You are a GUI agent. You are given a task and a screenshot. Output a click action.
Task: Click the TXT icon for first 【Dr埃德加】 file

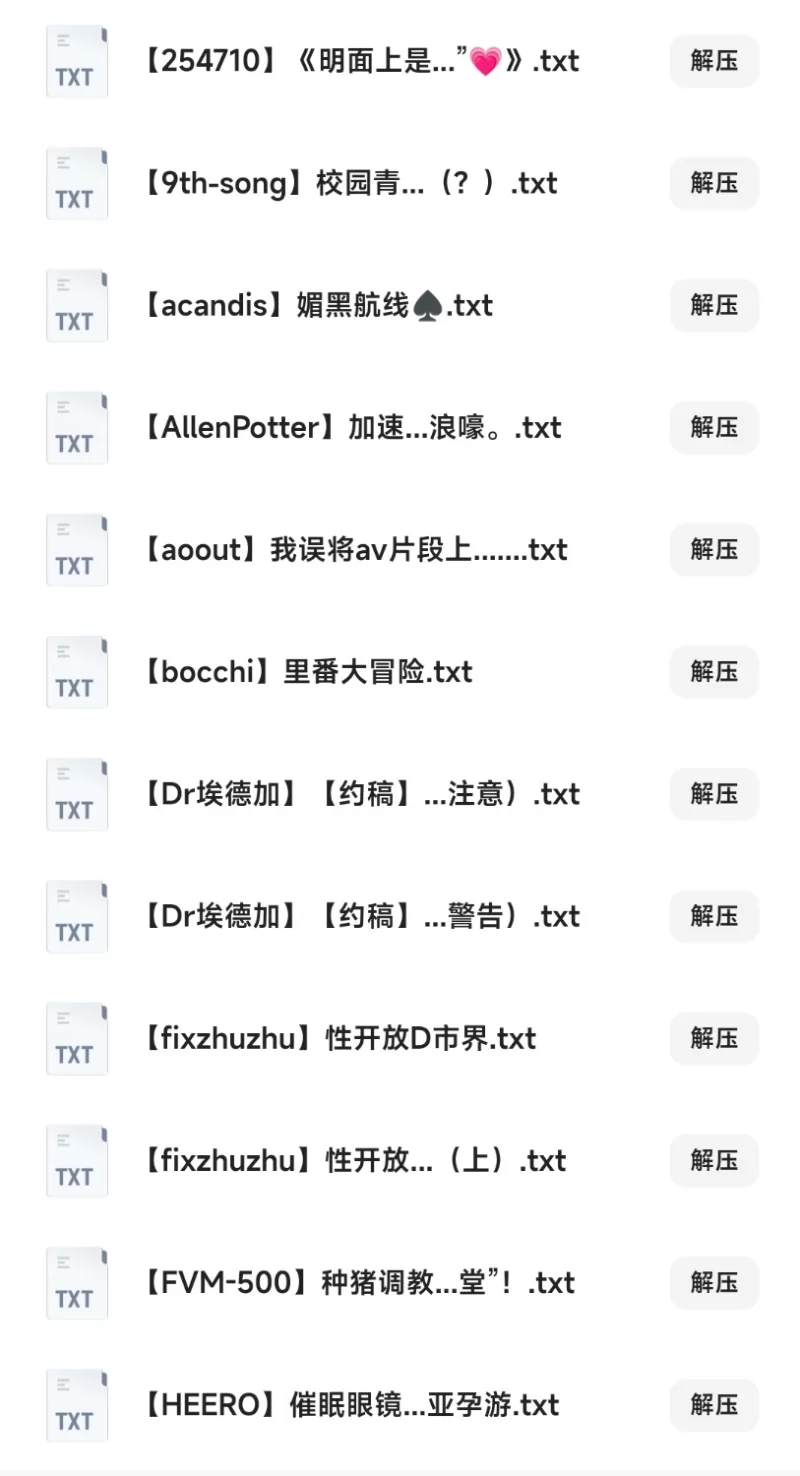77,793
